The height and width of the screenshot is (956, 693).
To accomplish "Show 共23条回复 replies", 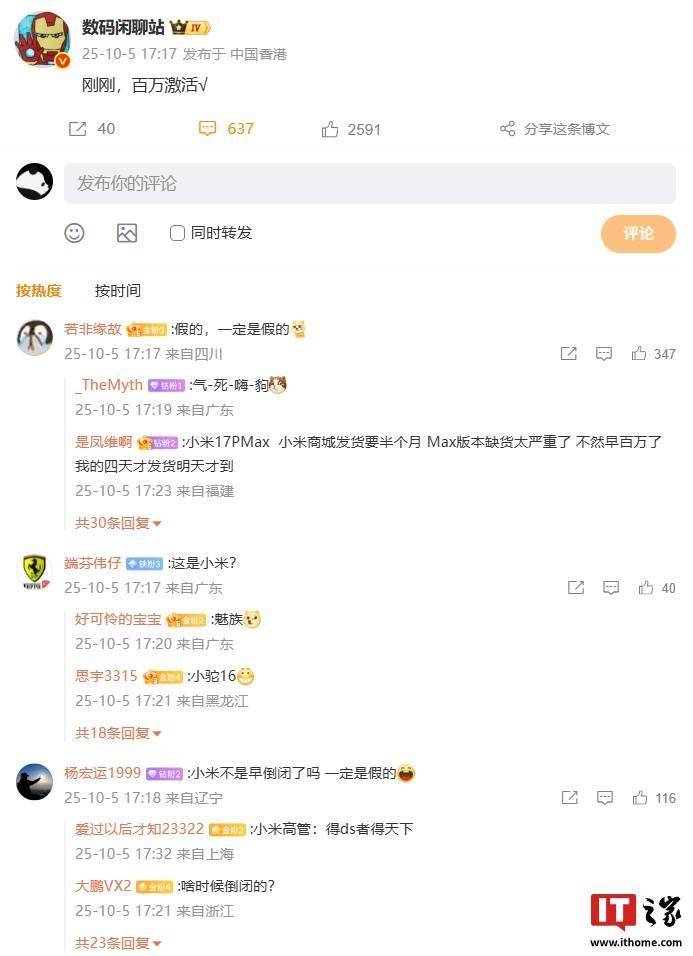I will point(118,943).
